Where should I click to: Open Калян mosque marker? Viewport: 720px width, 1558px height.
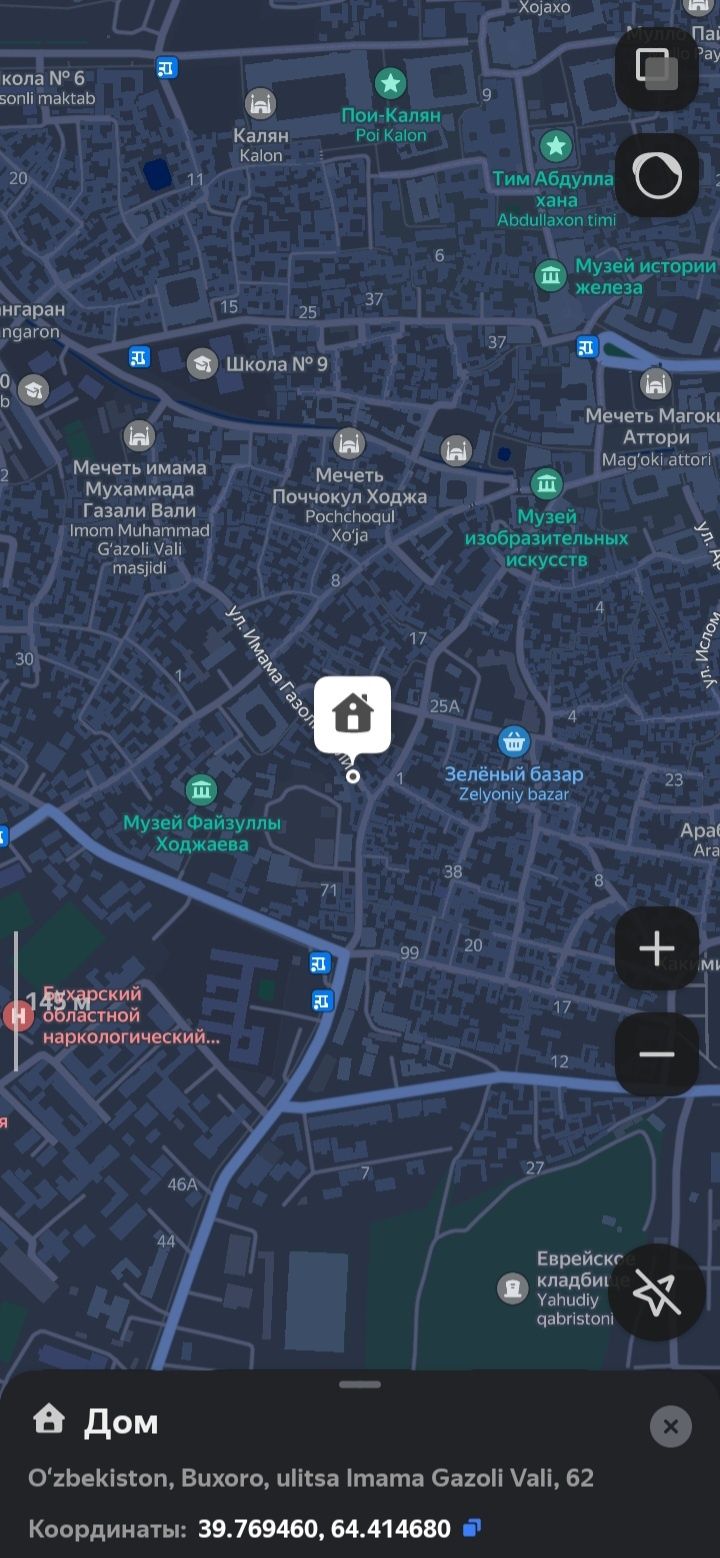260,102
